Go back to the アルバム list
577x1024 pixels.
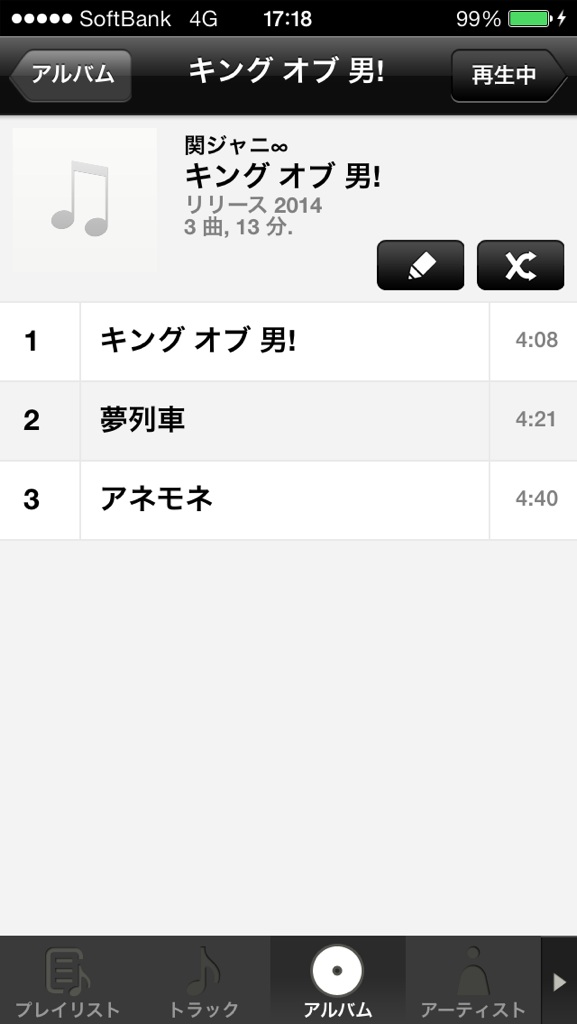[x=70, y=75]
